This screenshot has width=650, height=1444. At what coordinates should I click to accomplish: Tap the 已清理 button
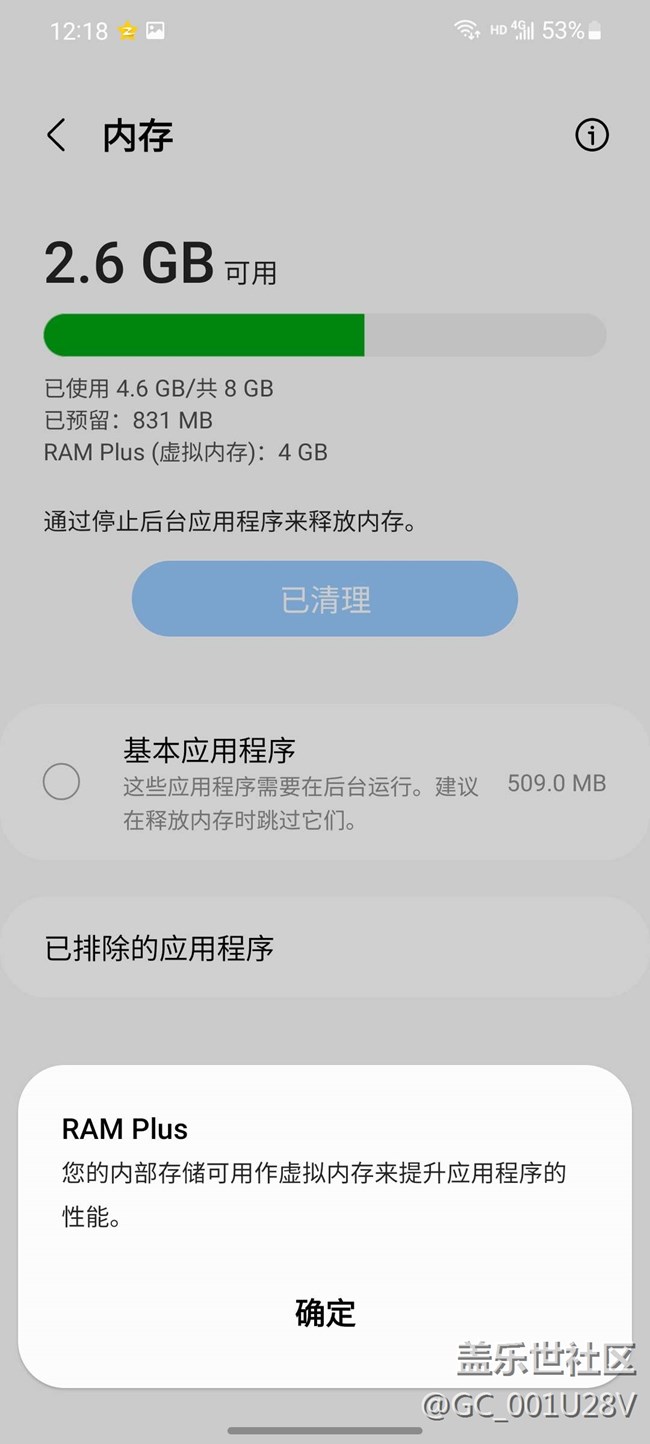pyautogui.click(x=325, y=599)
